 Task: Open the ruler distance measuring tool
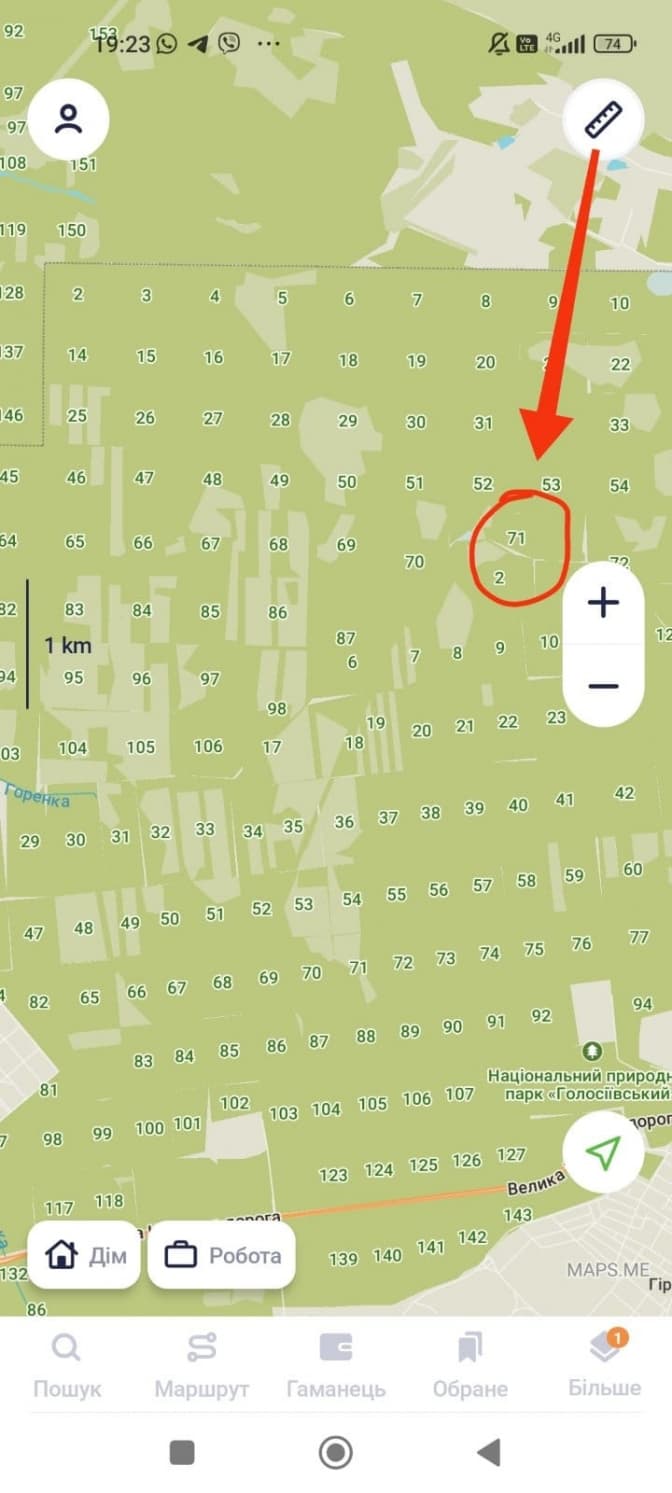click(x=604, y=121)
